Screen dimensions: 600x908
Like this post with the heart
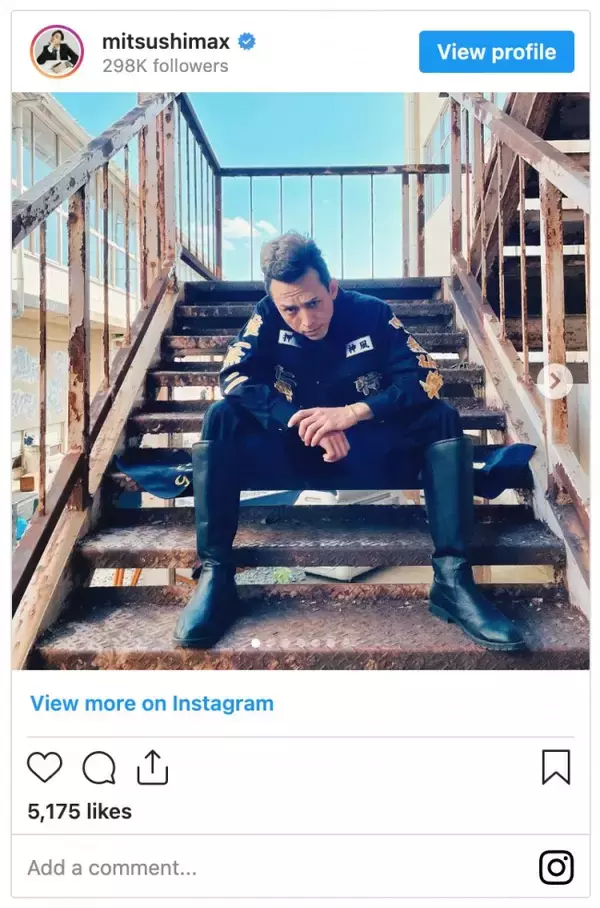pos(44,767)
